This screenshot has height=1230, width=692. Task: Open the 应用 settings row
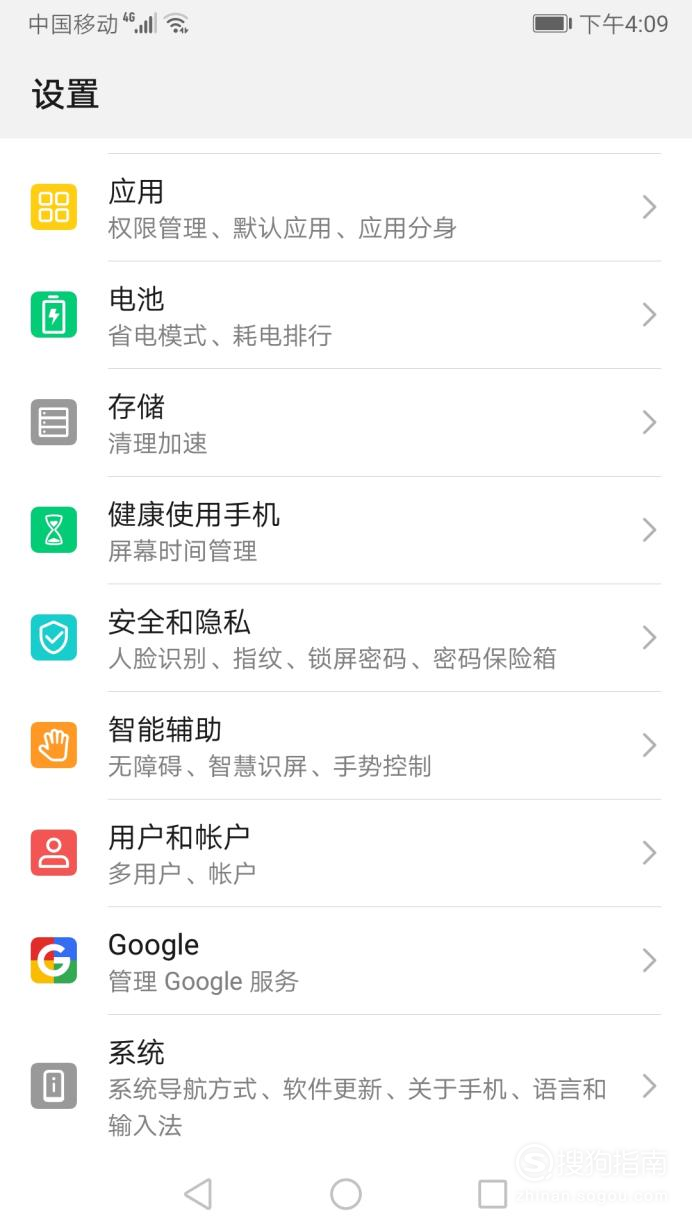pyautogui.click(x=346, y=208)
